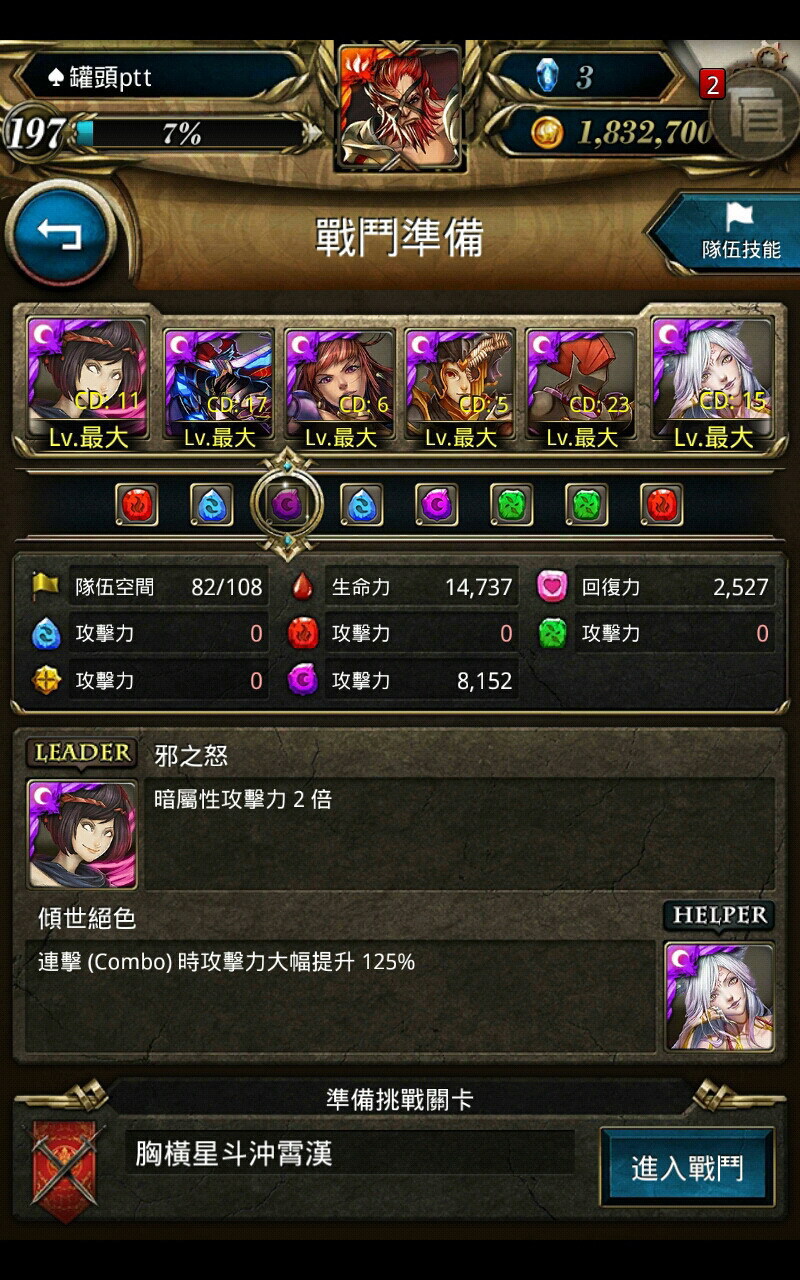Tap the player avatar portrait at top
The image size is (800, 1280).
(x=400, y=106)
